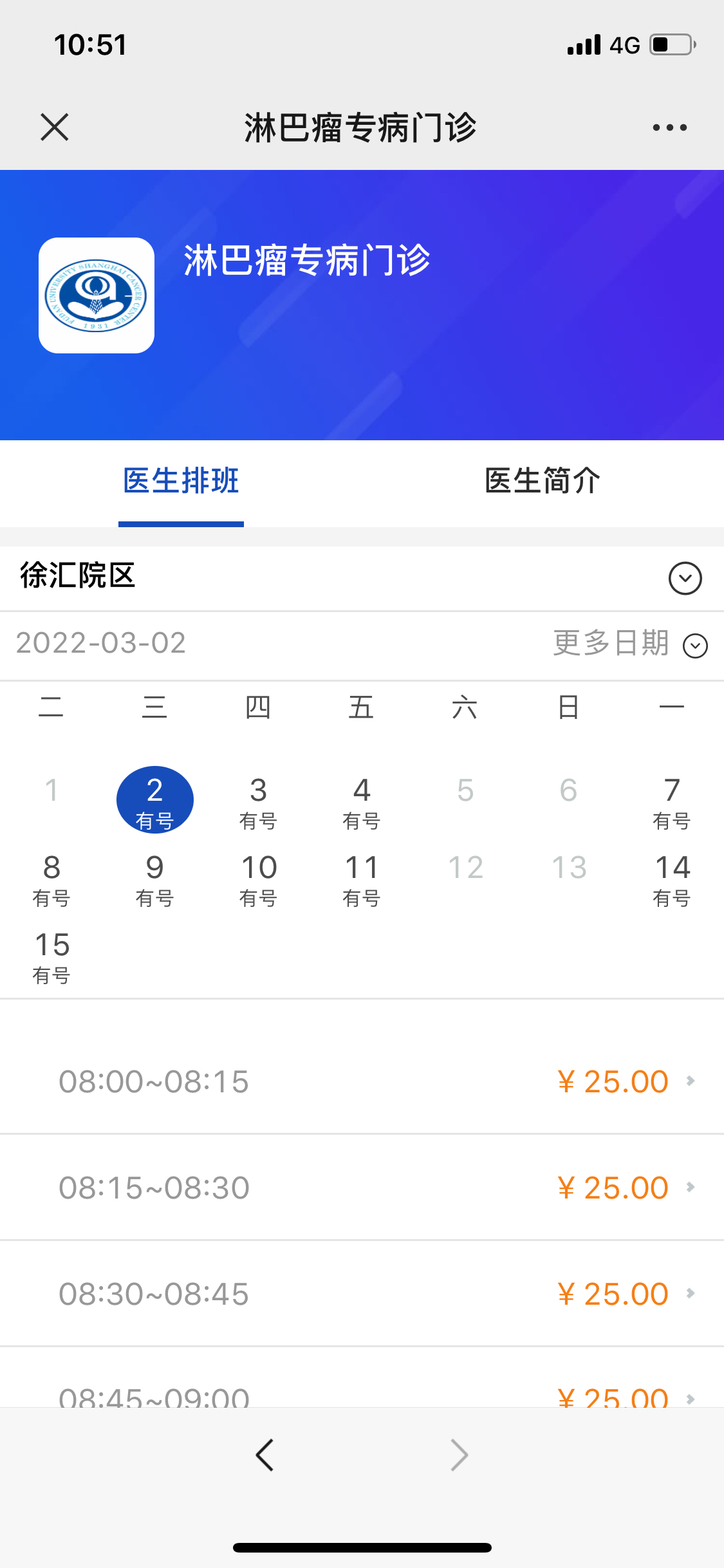Expand the 徐汇院区 campus dropdown

[x=685, y=578]
